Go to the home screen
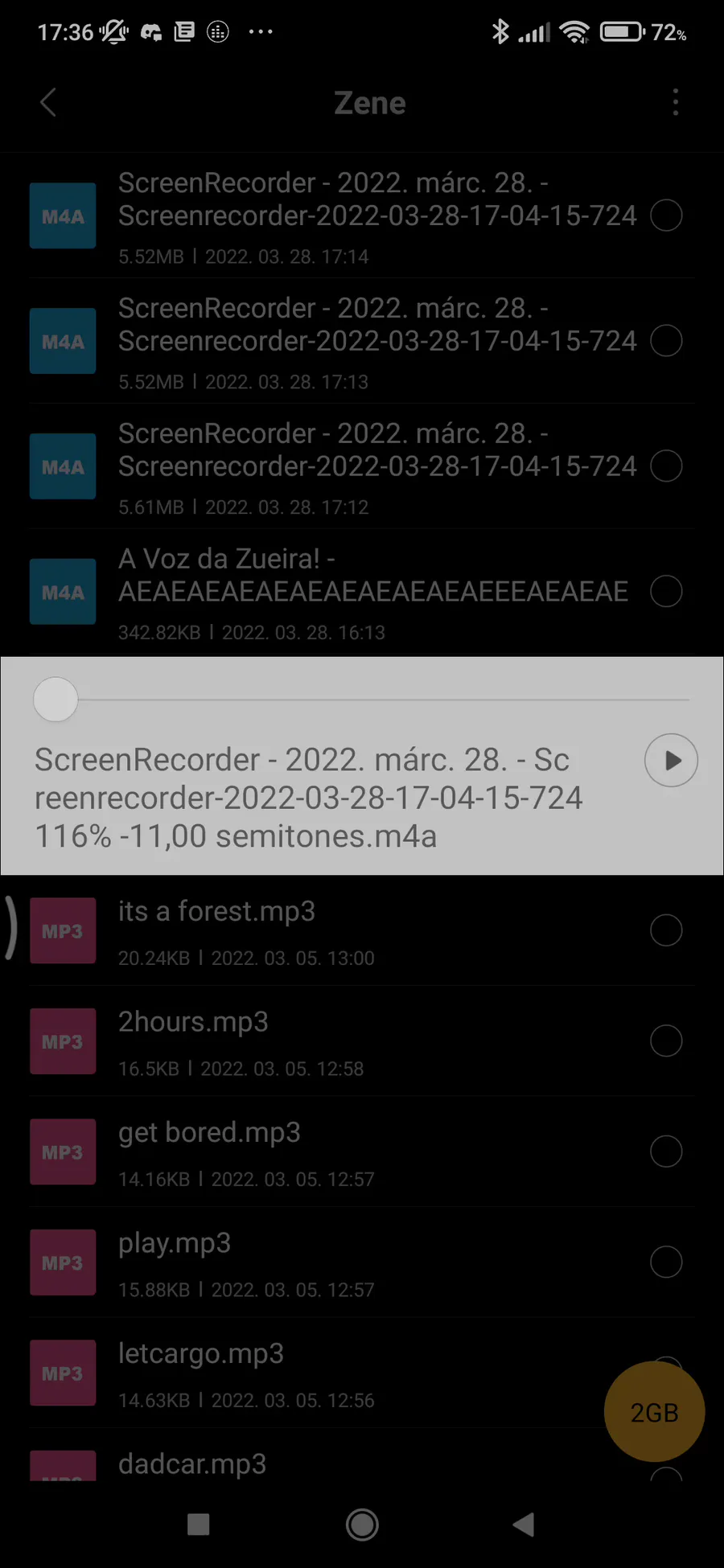 coord(362,1525)
